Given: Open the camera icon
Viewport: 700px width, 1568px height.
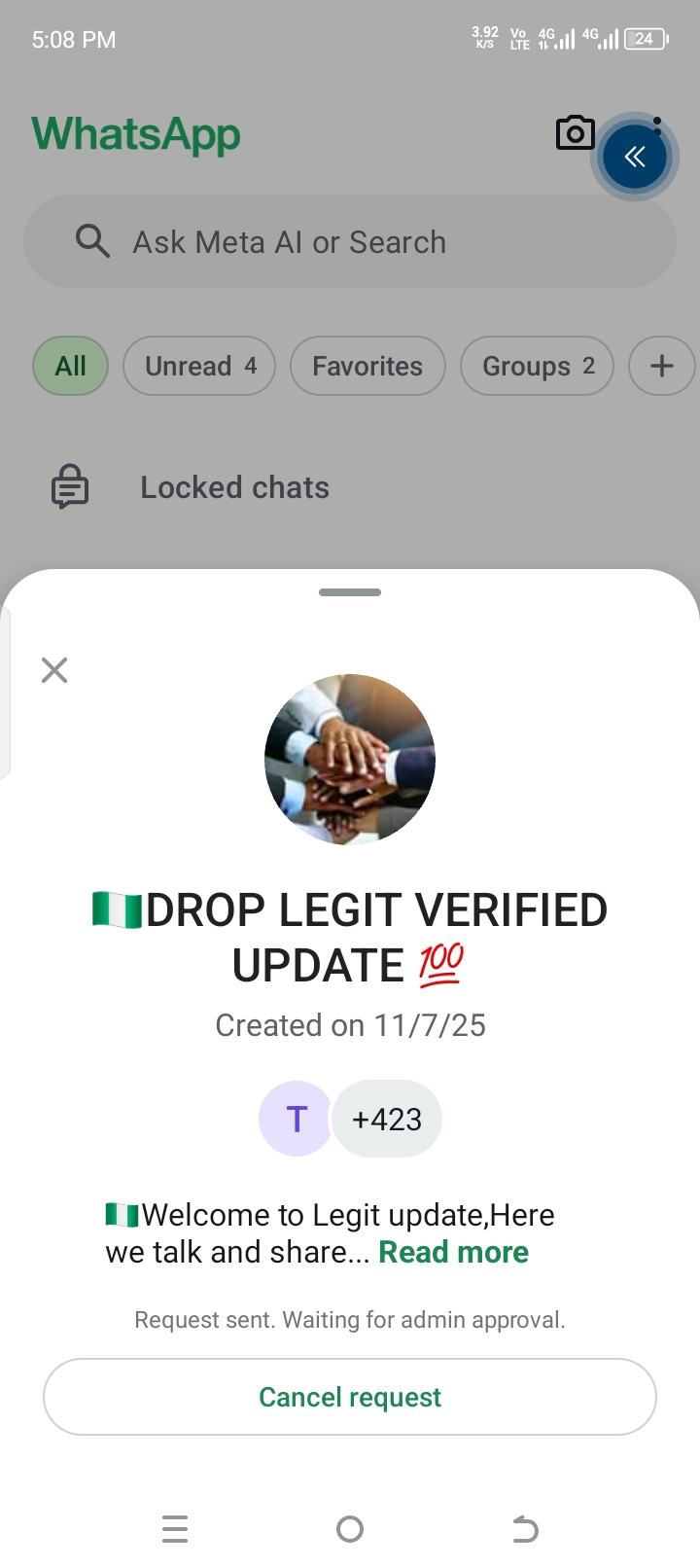Looking at the screenshot, I should pos(575,133).
